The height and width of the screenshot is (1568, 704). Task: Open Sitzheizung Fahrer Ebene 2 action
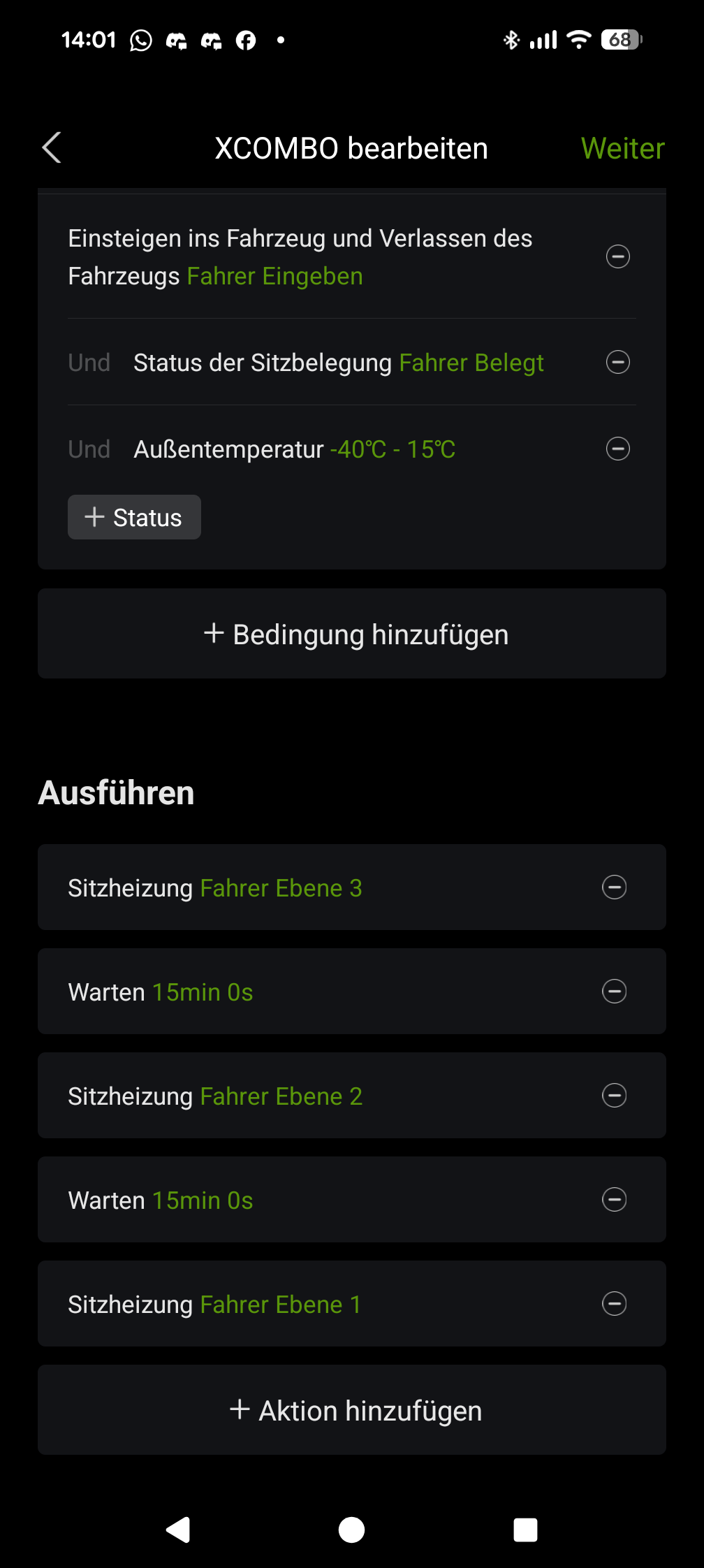[279, 1096]
